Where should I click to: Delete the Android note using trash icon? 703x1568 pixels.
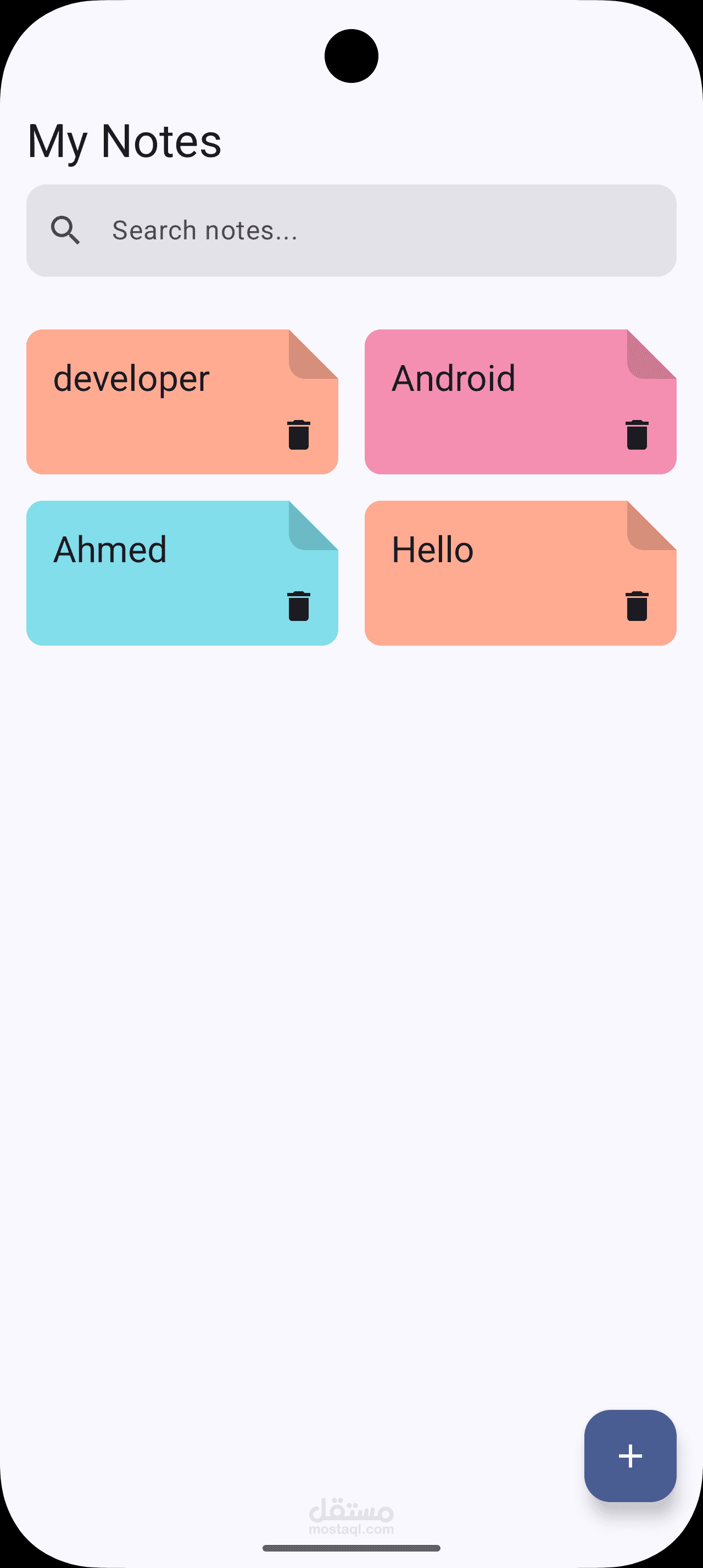tap(637, 436)
